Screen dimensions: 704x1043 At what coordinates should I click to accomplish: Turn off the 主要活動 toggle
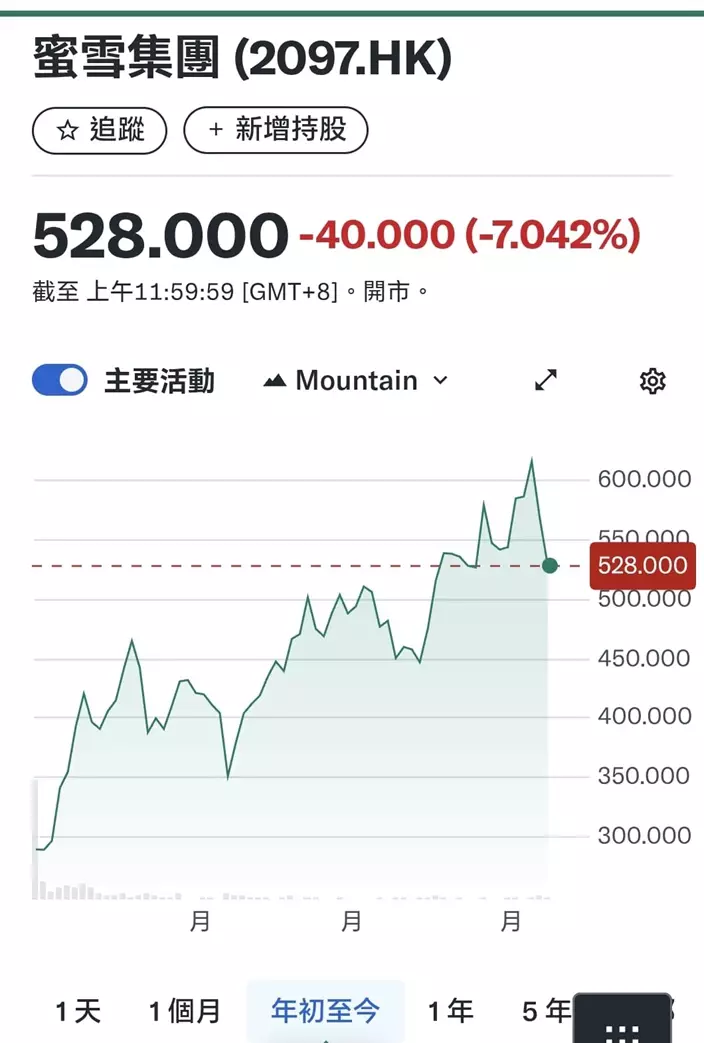point(60,381)
